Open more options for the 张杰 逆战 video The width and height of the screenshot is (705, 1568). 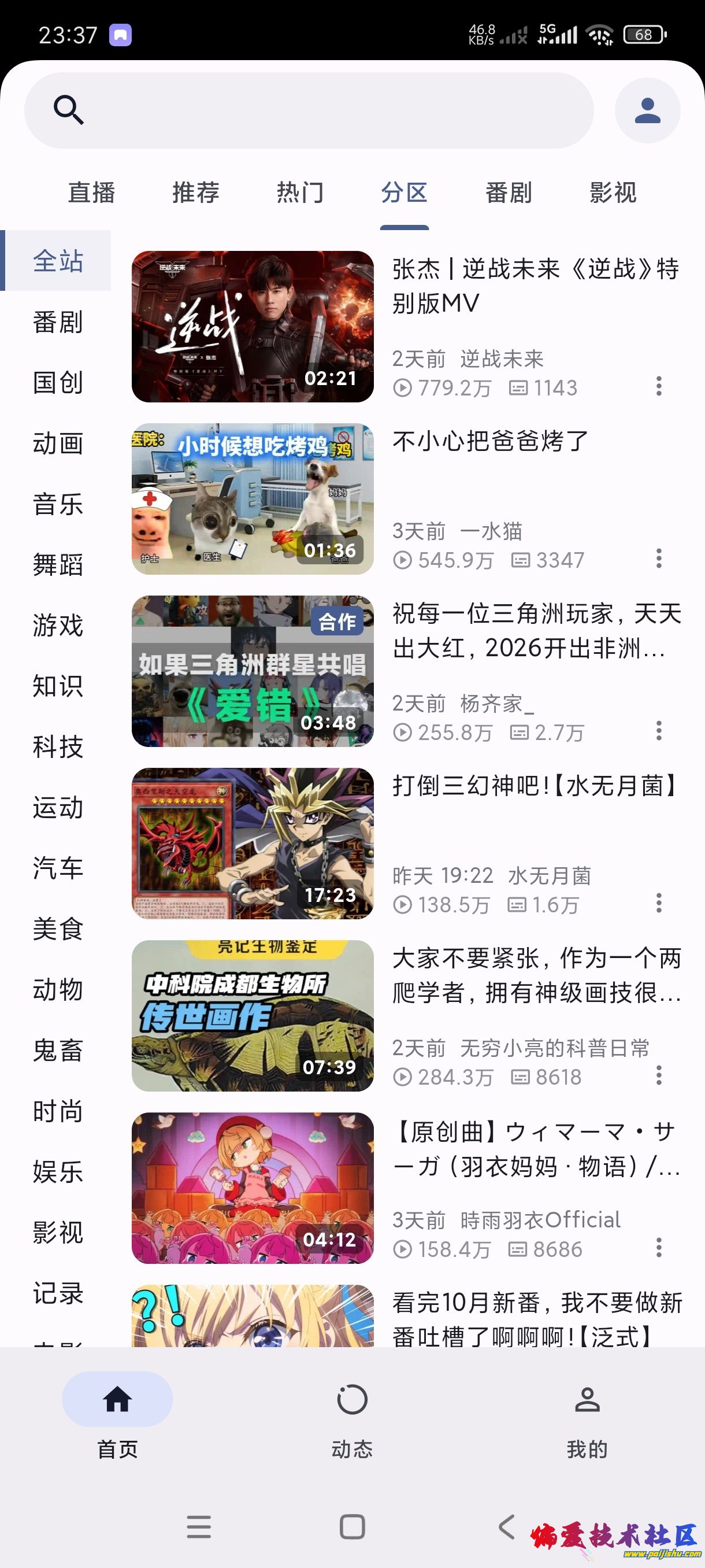tap(658, 387)
